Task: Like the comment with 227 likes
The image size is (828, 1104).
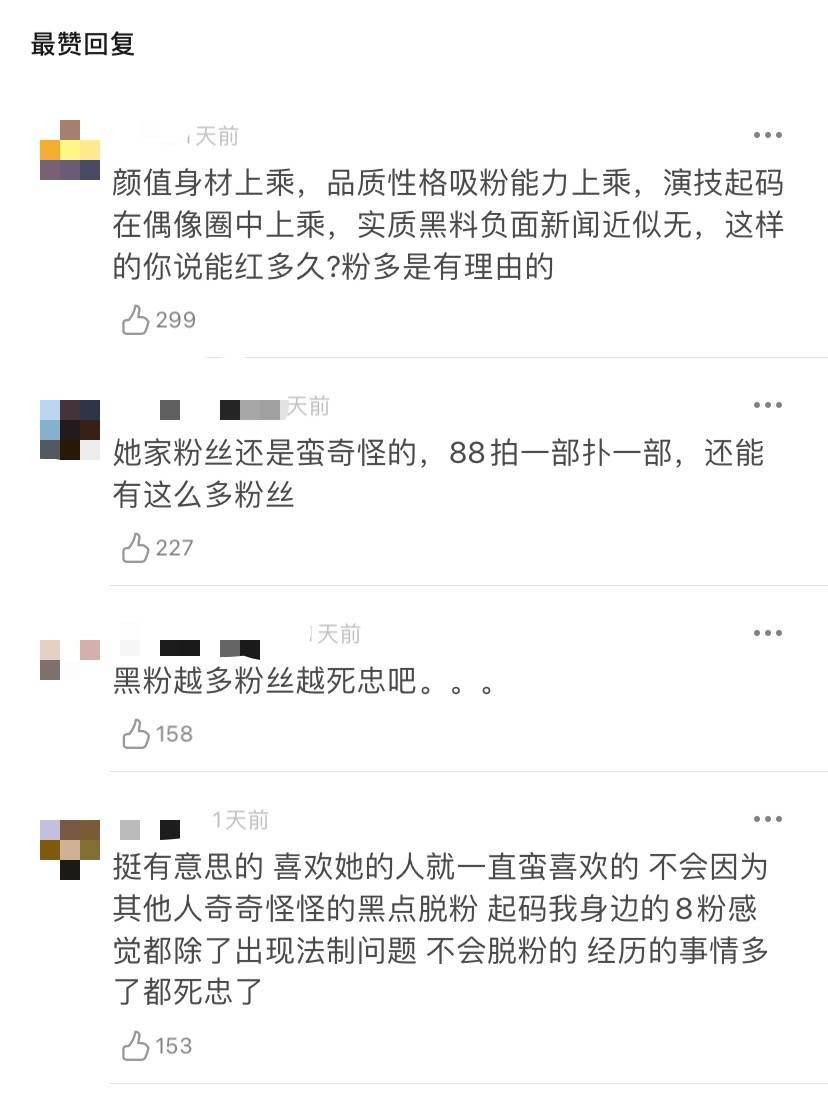Action: 135,547
